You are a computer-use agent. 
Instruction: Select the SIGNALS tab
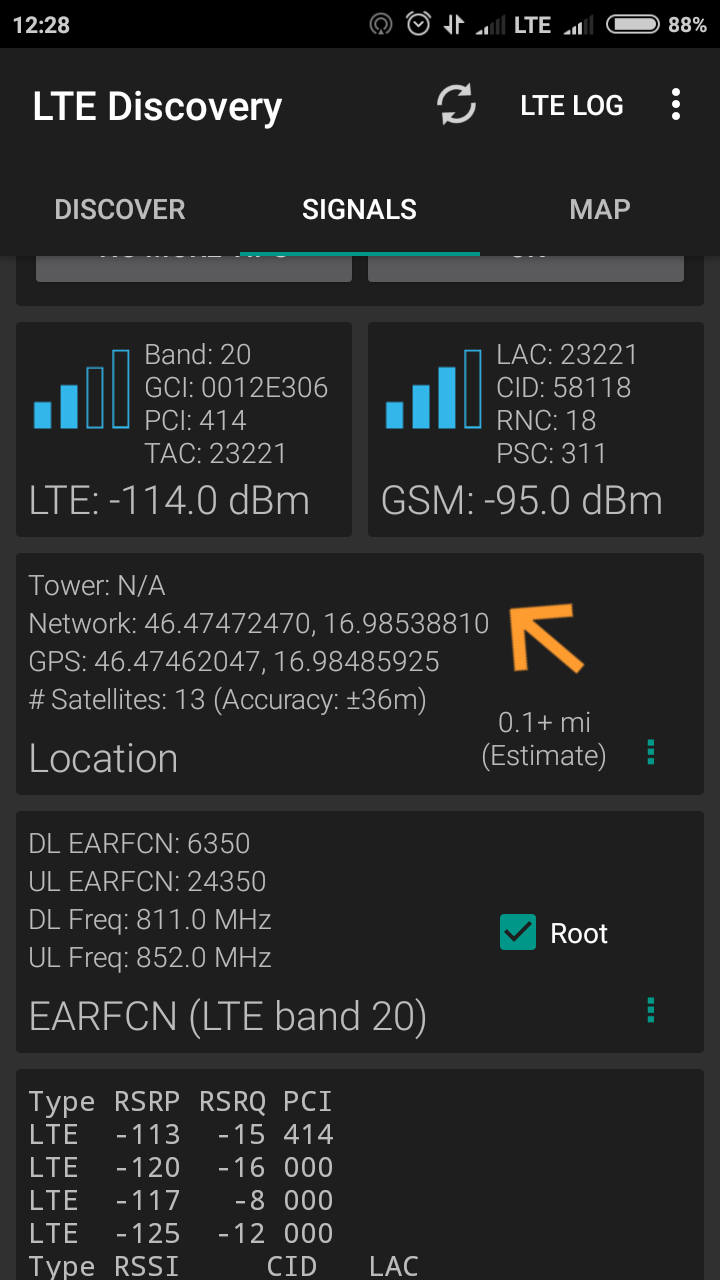(360, 209)
